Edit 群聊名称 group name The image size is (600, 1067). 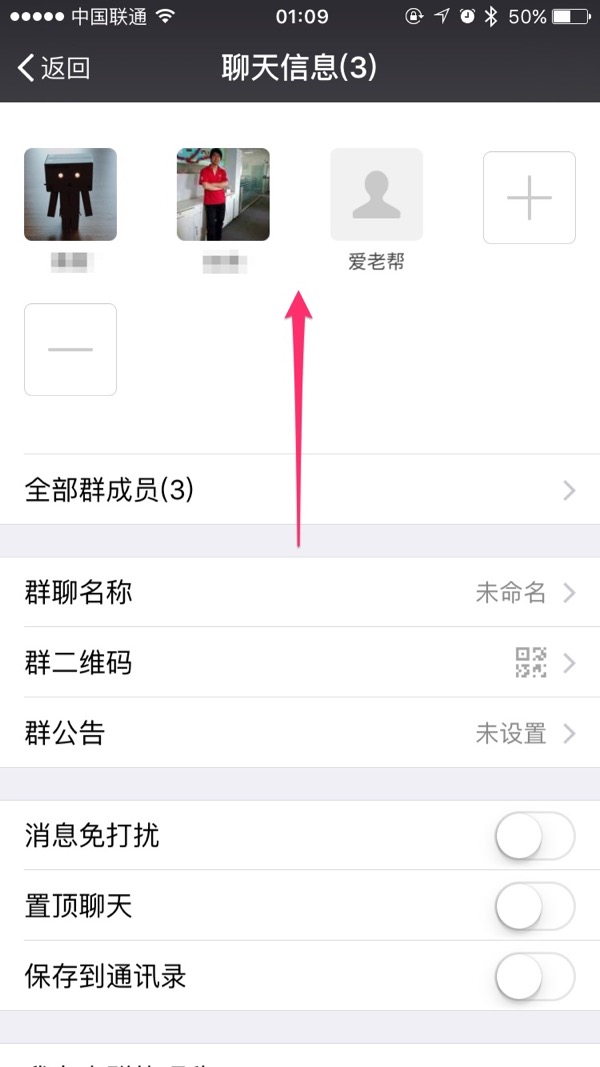coord(300,593)
